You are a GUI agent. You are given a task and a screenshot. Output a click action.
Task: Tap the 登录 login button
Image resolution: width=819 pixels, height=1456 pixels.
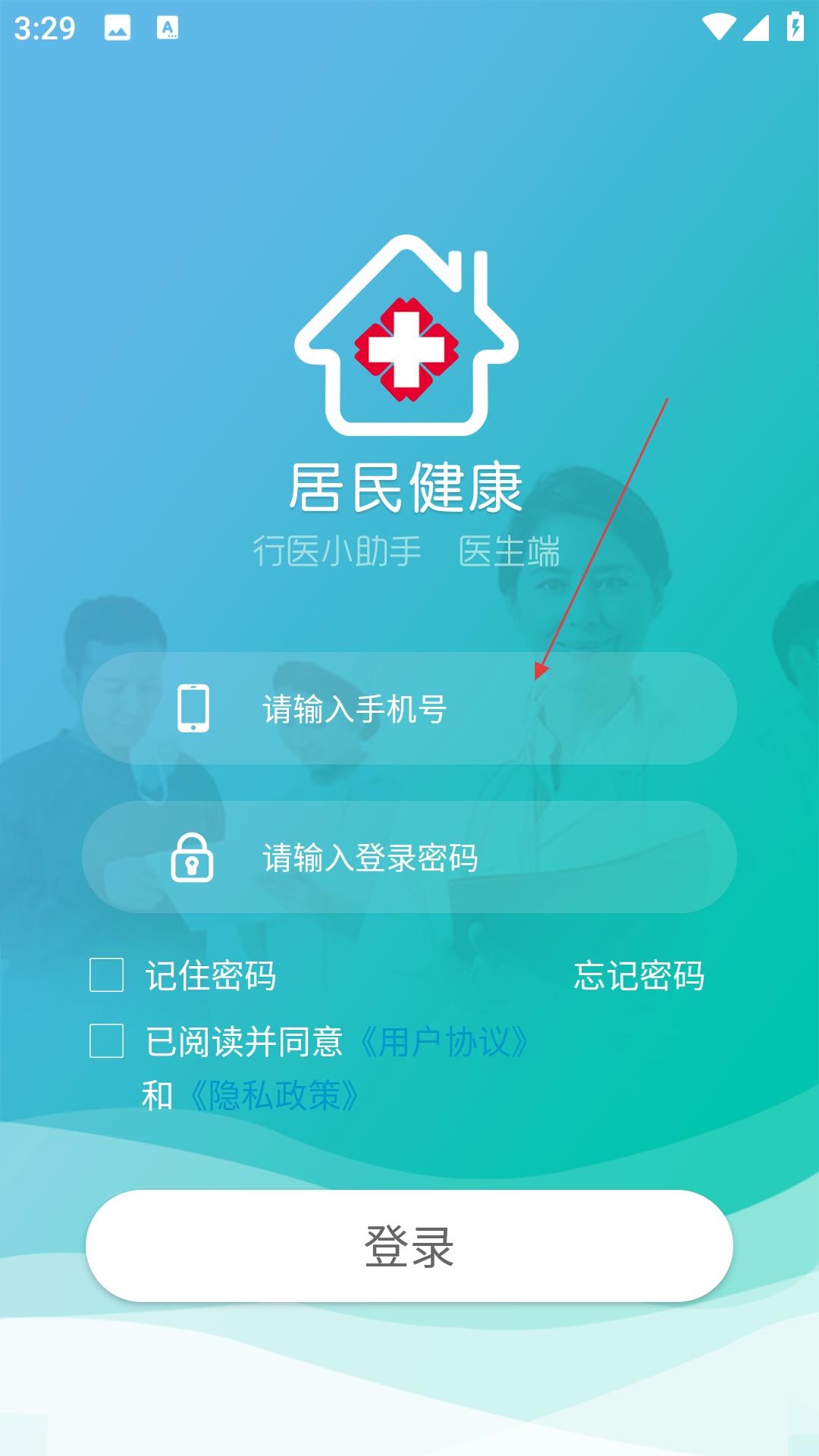[409, 1246]
